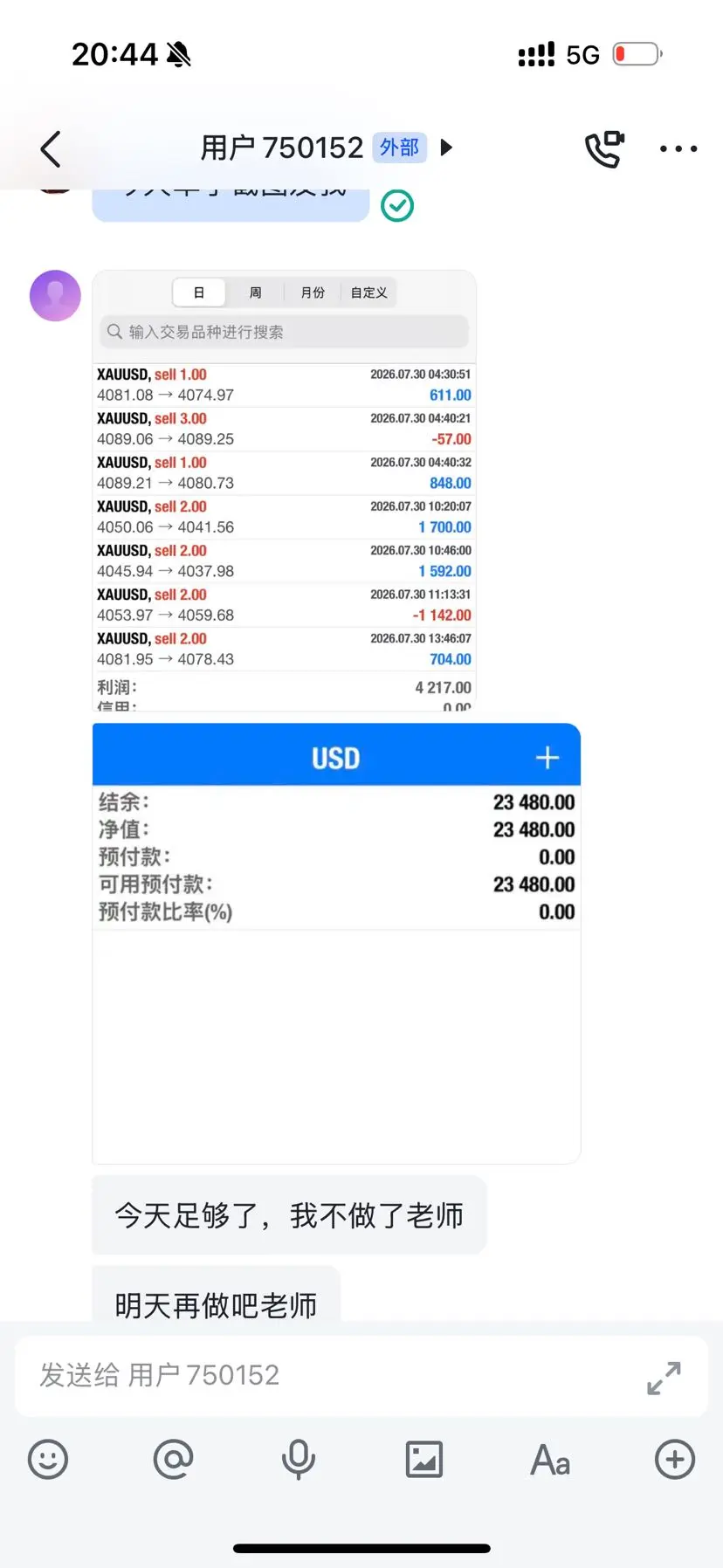Open the three-dot more options menu

[x=678, y=149]
